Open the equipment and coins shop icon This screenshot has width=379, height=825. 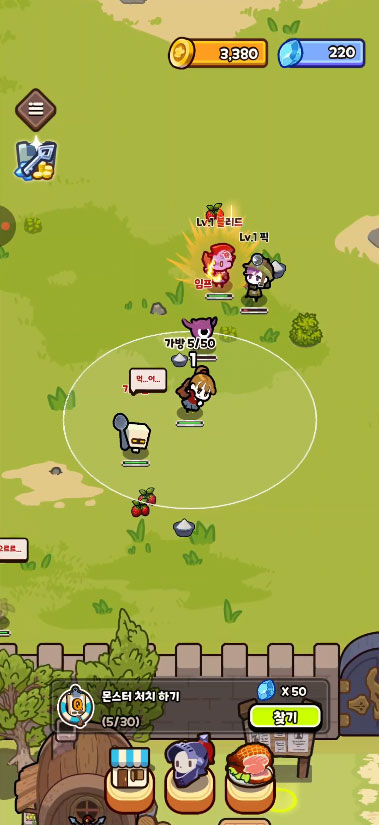36,159
